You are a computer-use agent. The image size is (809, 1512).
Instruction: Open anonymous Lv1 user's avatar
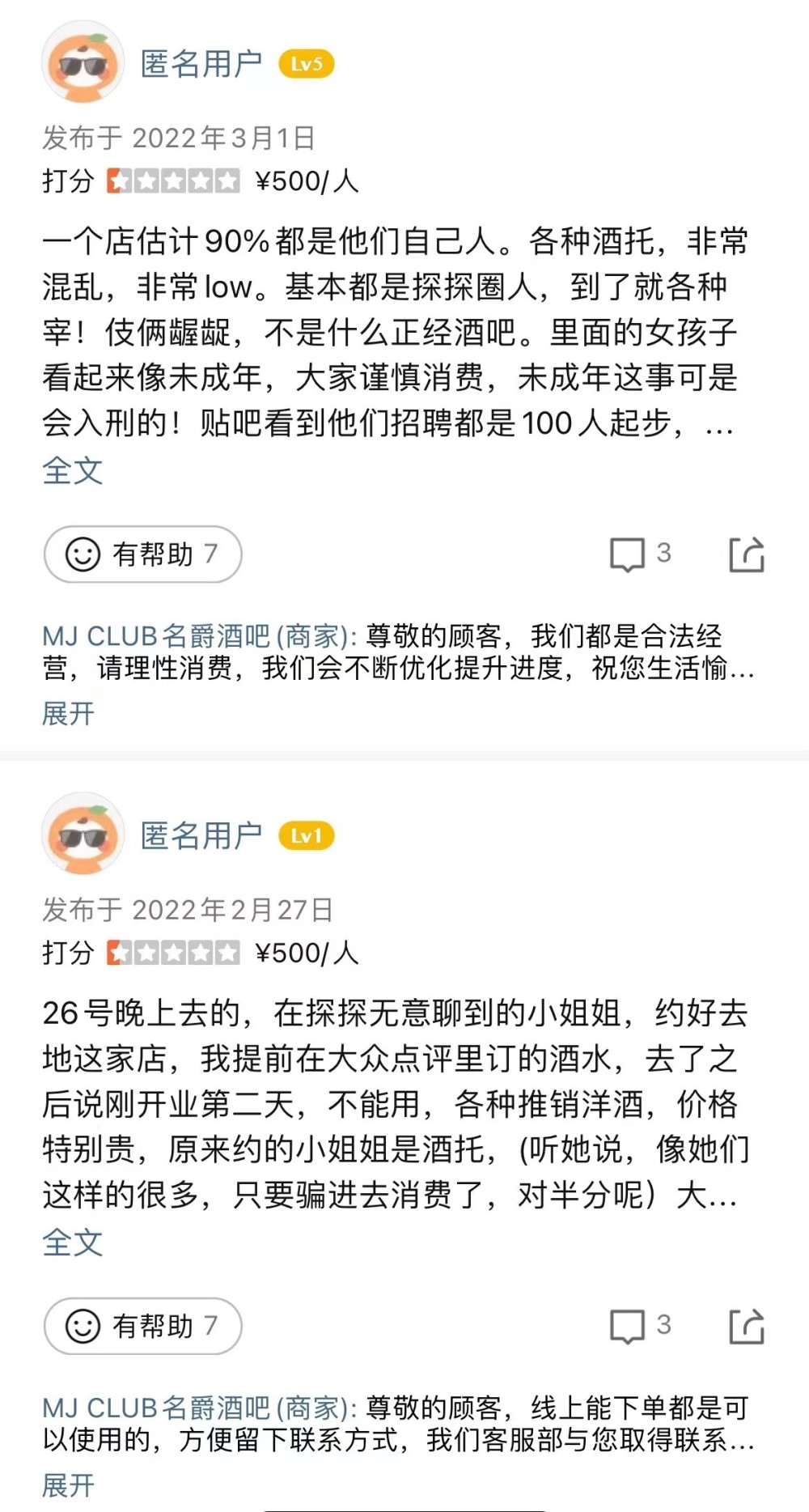[x=83, y=835]
